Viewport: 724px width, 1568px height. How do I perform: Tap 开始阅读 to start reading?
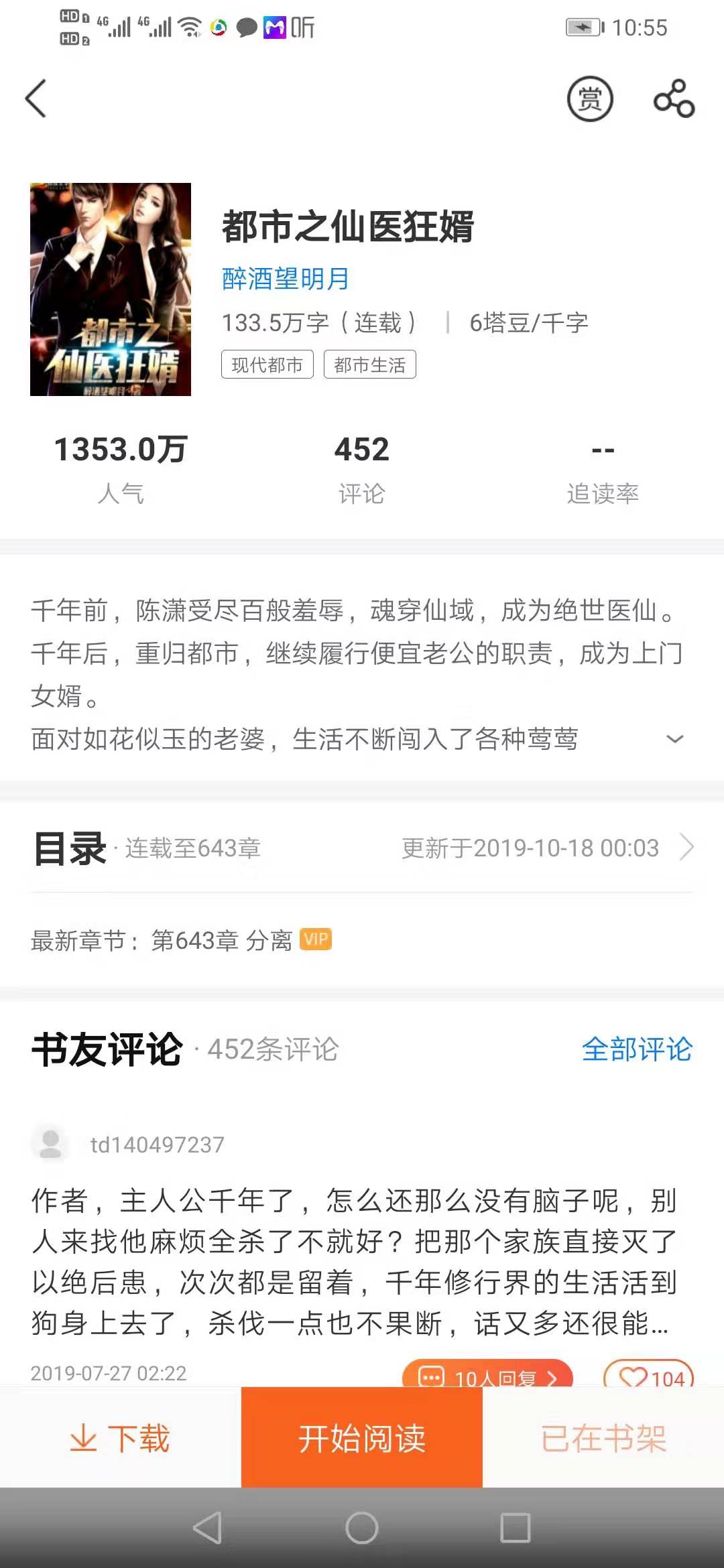coord(362,1437)
